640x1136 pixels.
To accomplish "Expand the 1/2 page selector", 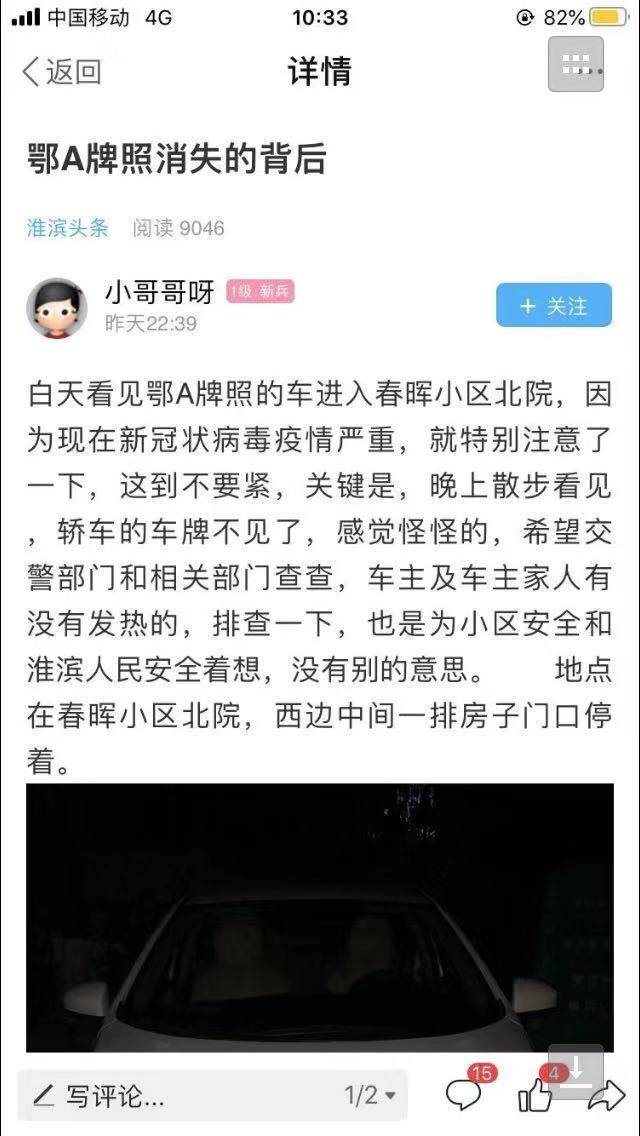I will pos(370,1095).
